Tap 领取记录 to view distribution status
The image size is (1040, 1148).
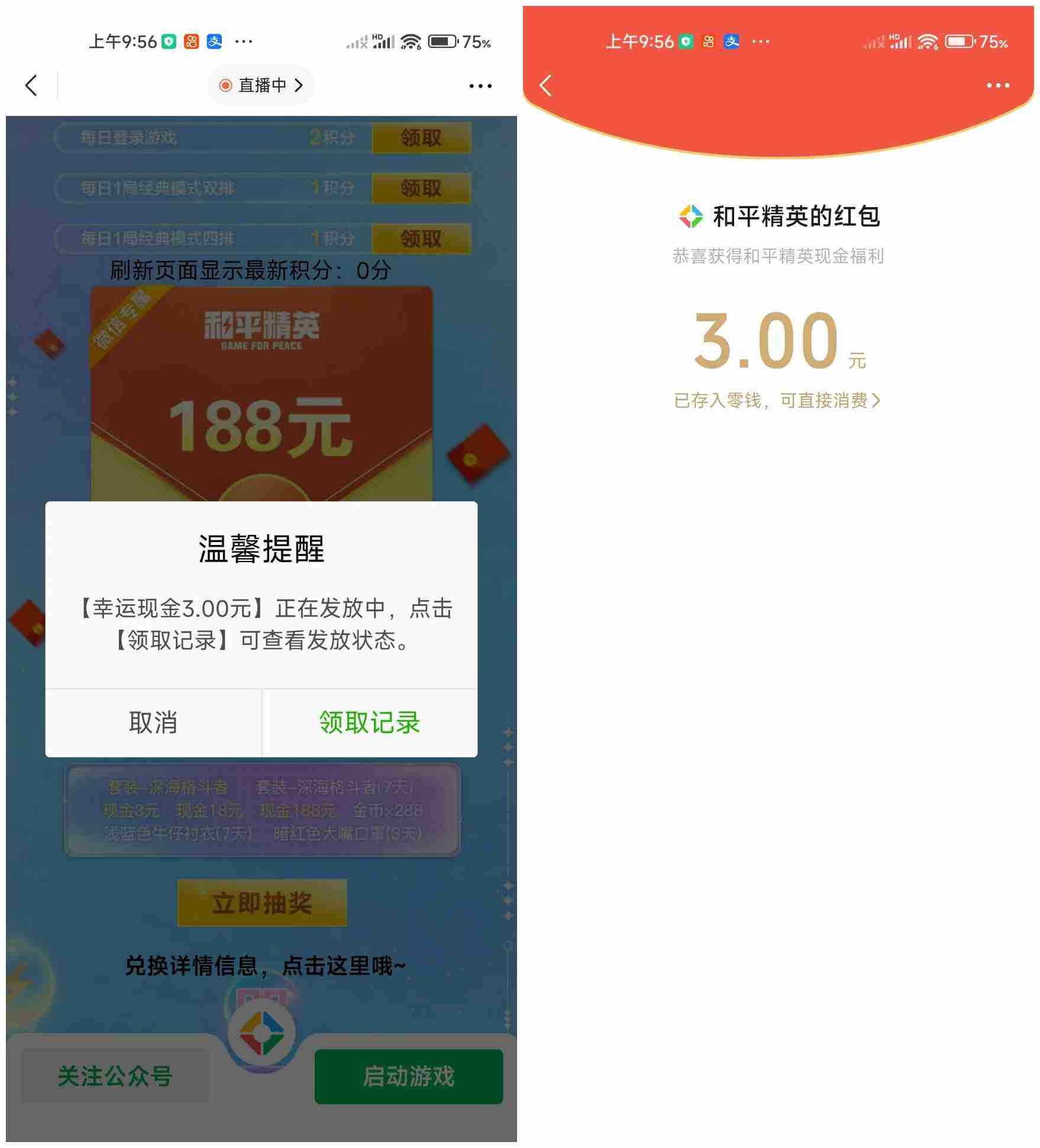pyautogui.click(x=370, y=722)
